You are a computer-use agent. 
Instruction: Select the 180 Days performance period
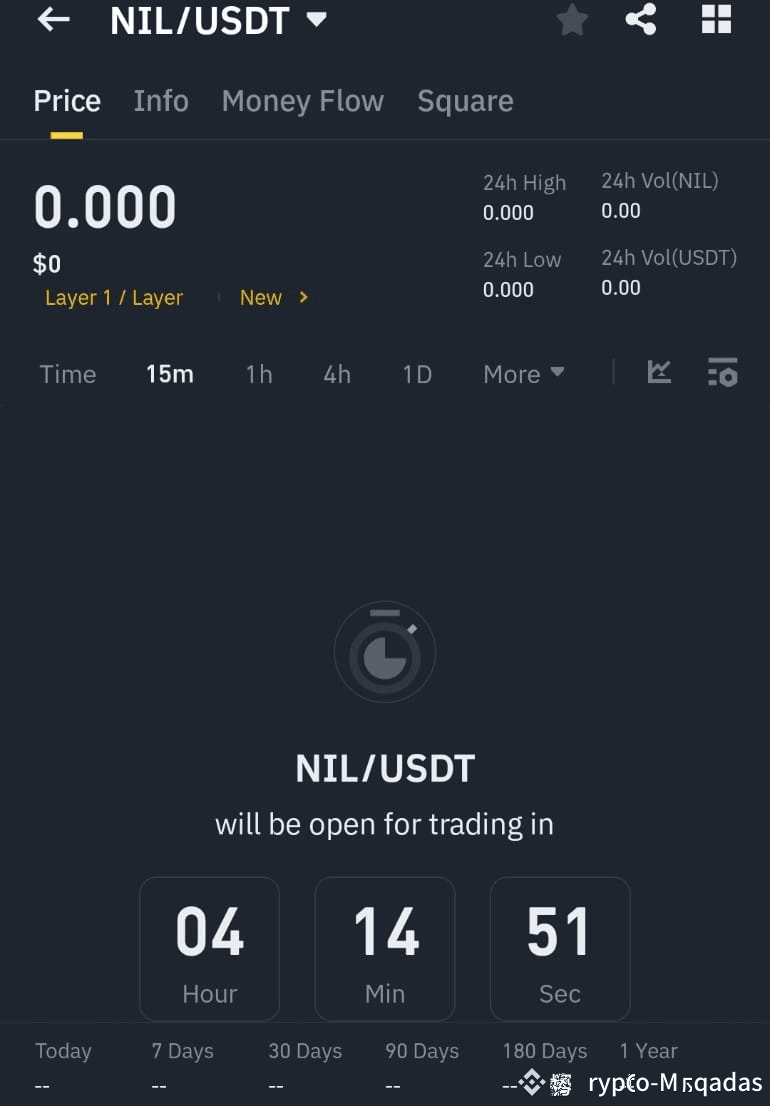[x=544, y=1051]
